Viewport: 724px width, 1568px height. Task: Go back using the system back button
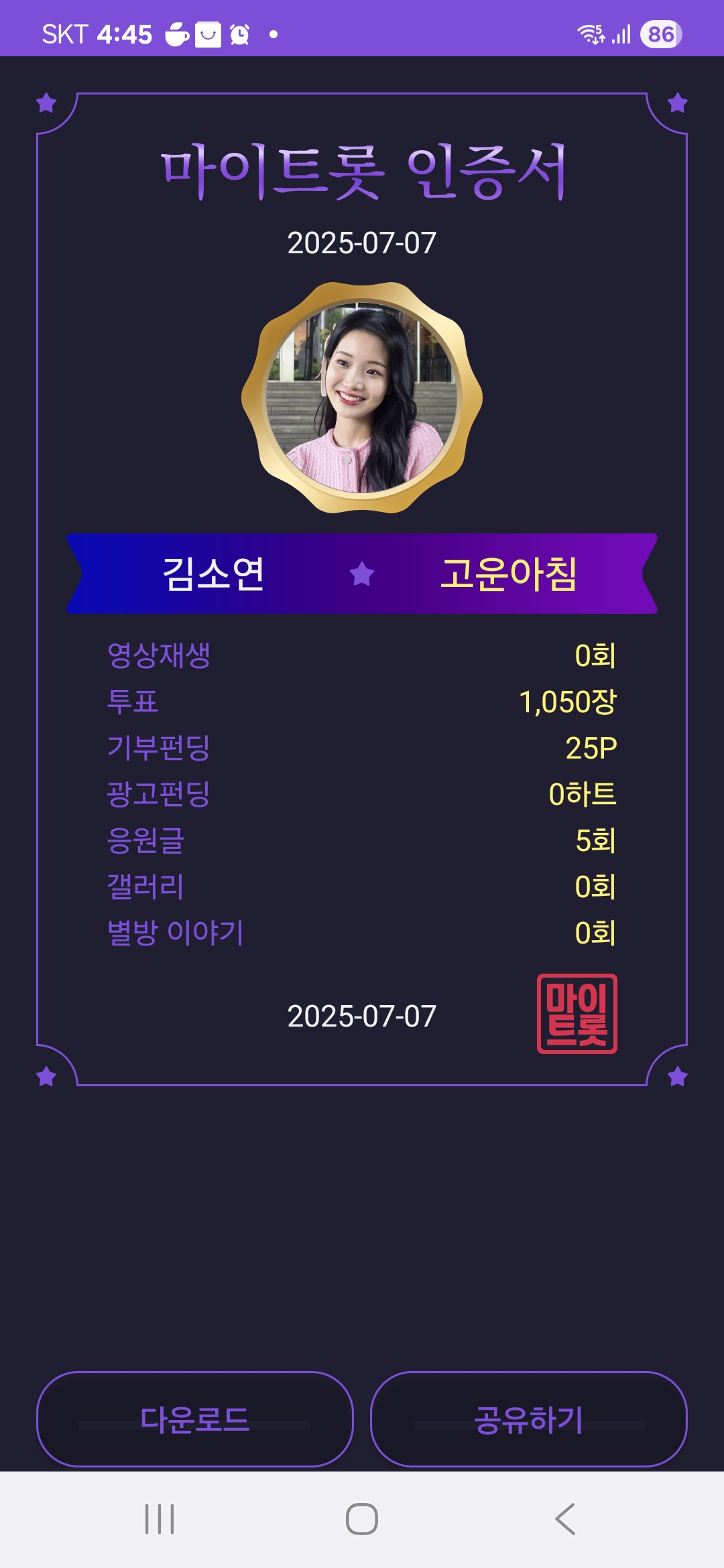[x=565, y=1518]
